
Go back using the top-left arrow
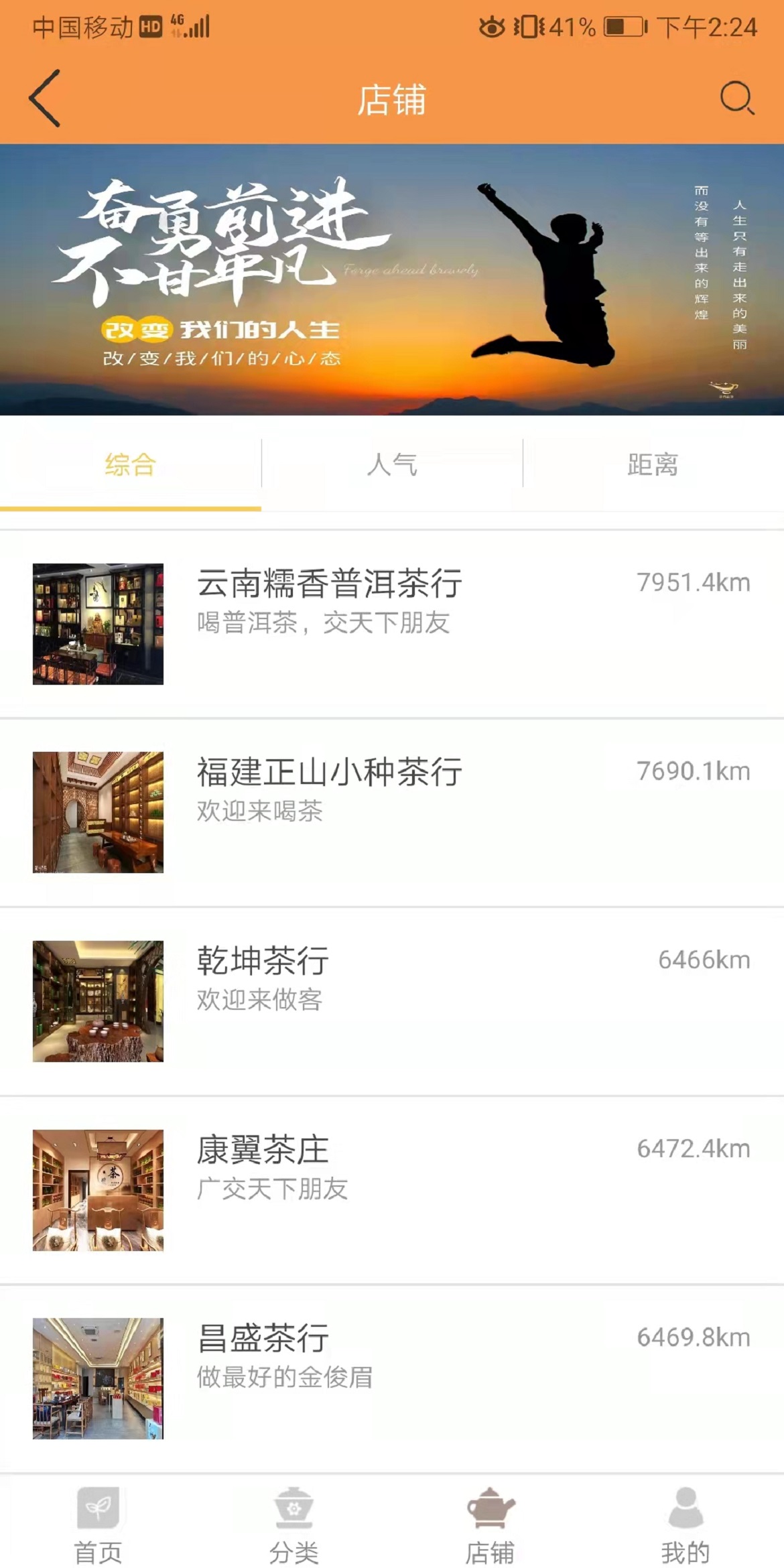tap(45, 99)
